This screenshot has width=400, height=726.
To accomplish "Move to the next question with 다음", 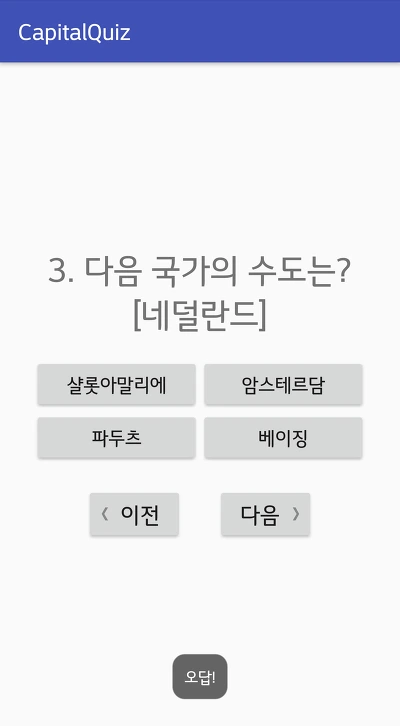I will point(266,514).
